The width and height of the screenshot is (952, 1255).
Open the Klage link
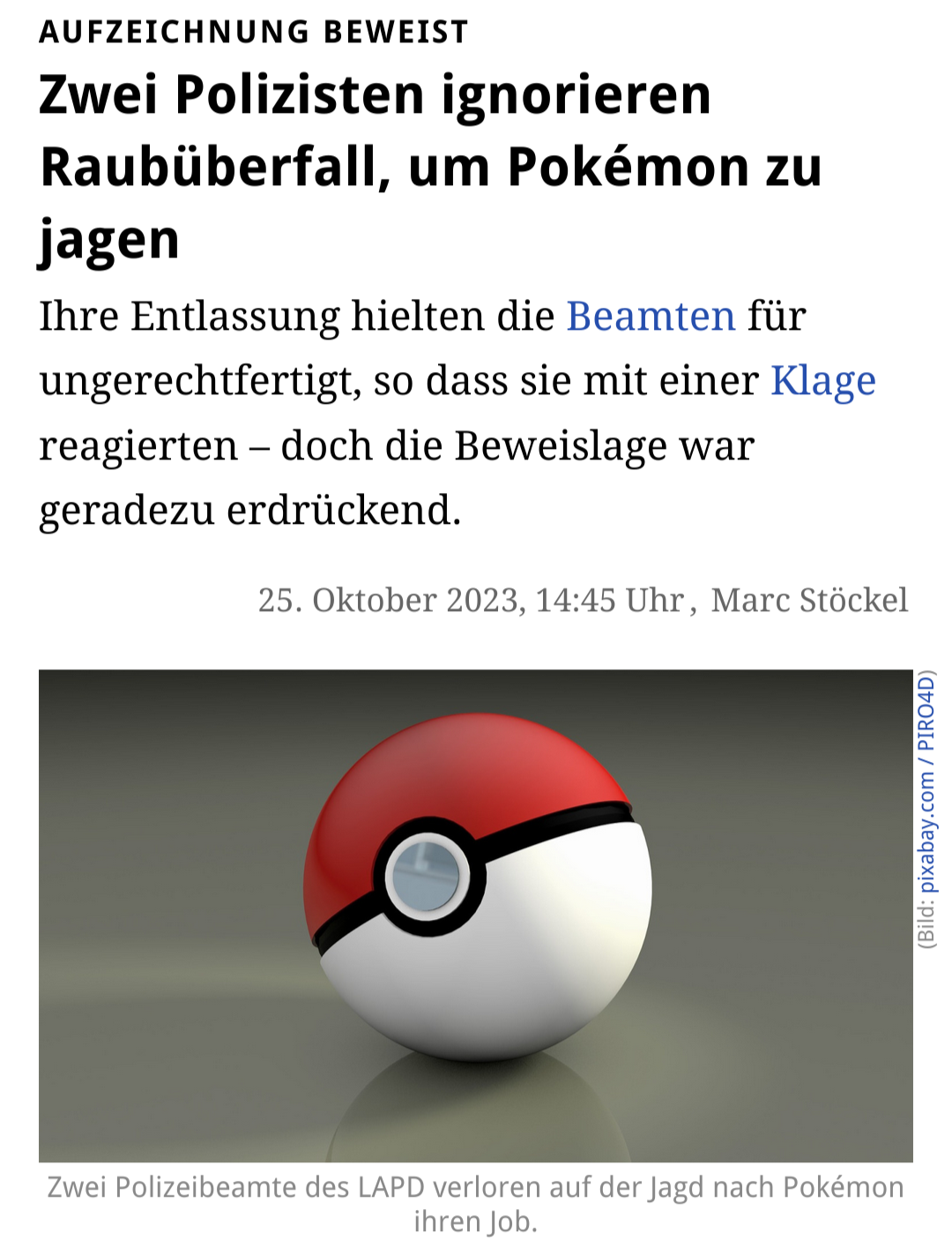click(x=823, y=381)
